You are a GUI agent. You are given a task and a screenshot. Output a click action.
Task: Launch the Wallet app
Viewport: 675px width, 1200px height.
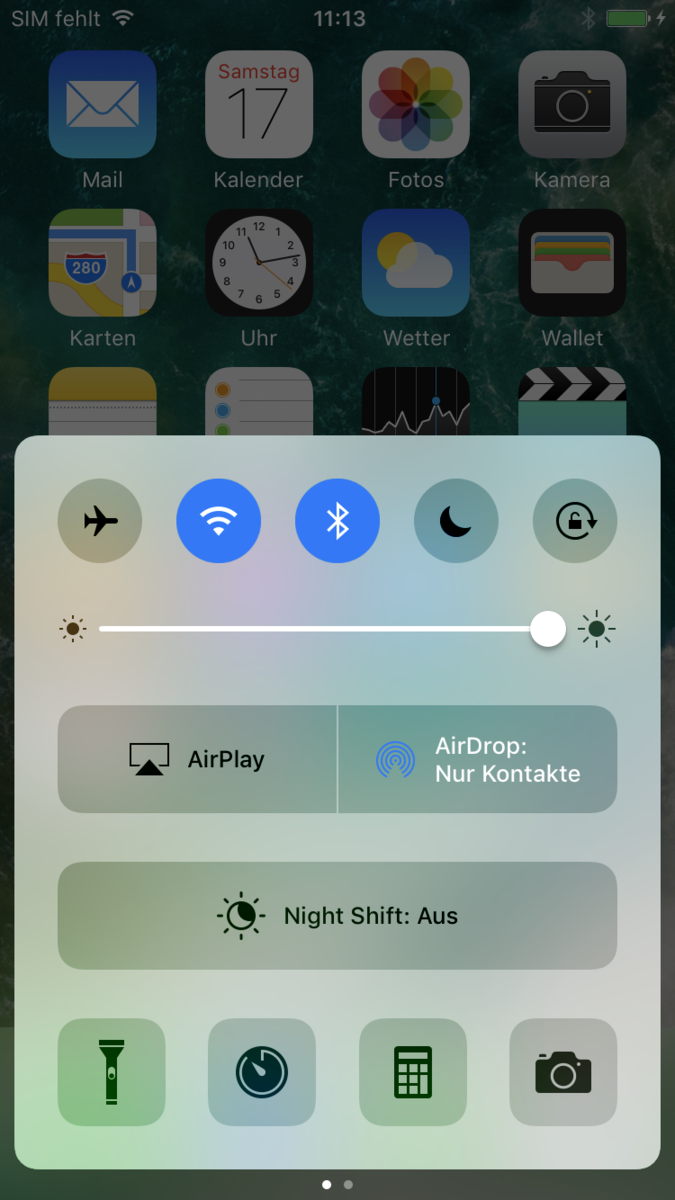click(x=572, y=262)
